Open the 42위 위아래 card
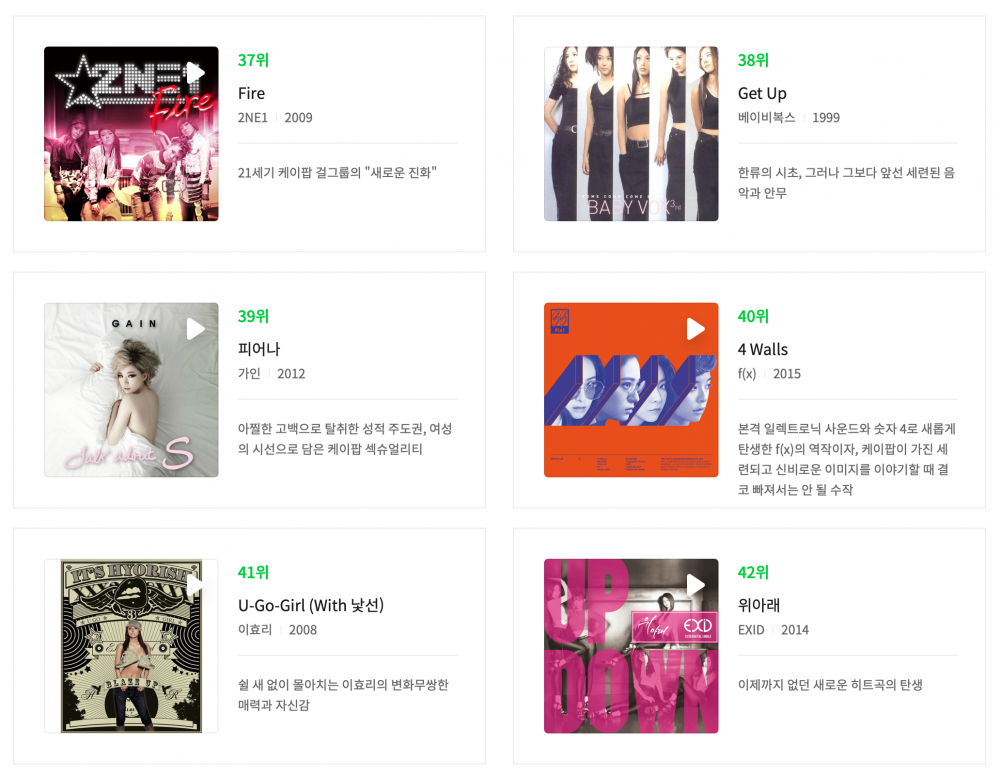1000x779 pixels. [759, 605]
